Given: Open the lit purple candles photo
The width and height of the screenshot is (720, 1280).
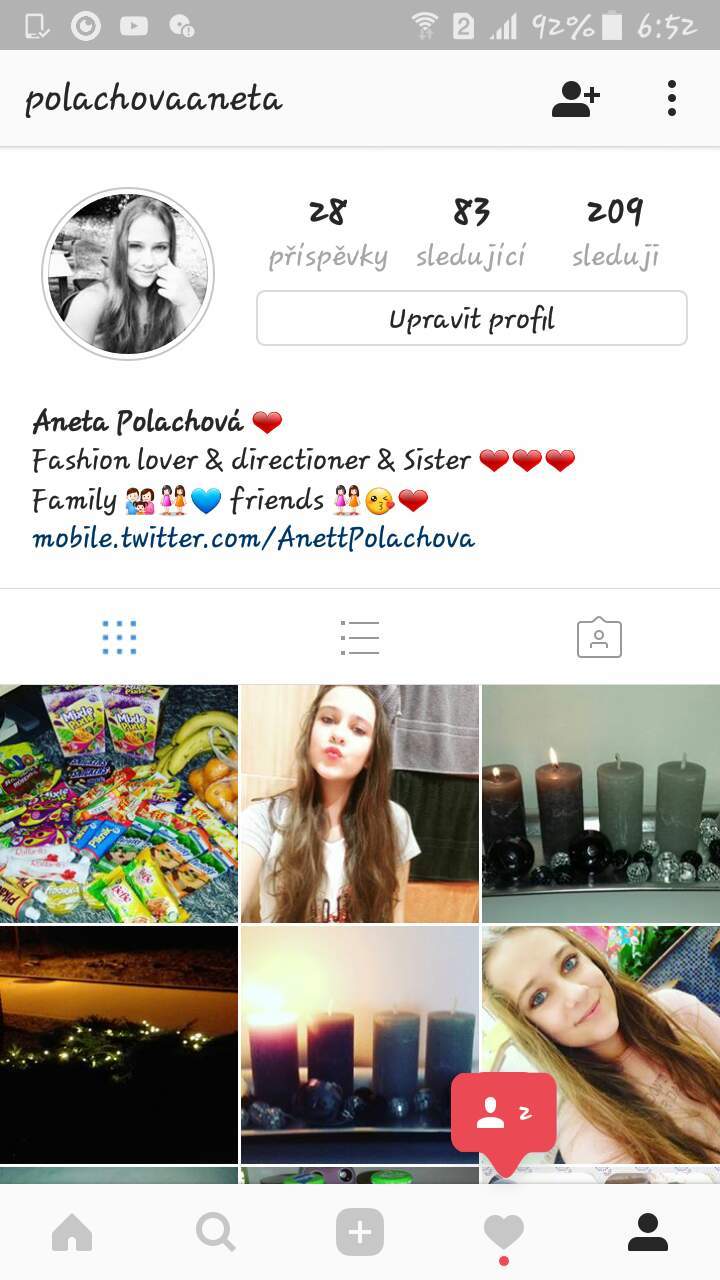Looking at the screenshot, I should click(360, 1044).
